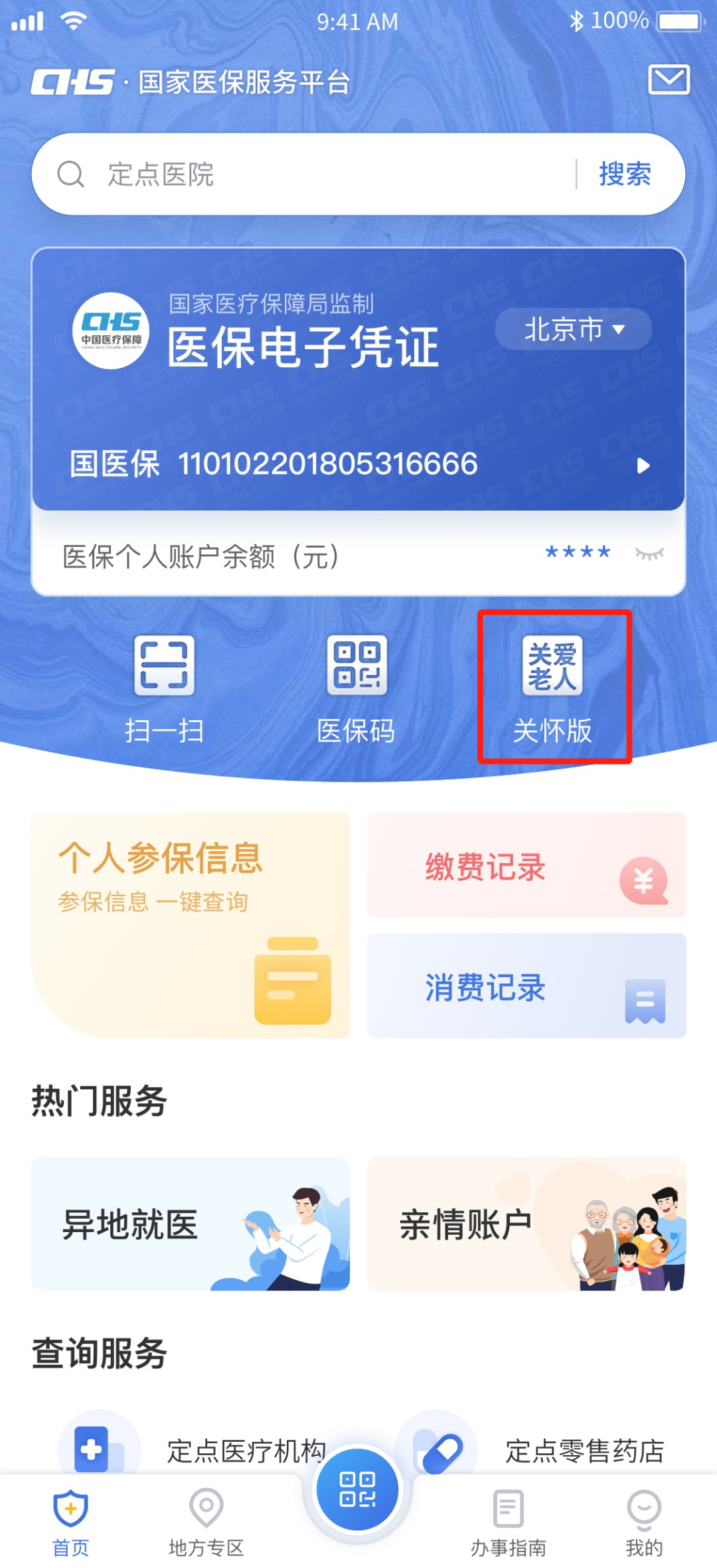Image resolution: width=717 pixels, height=1568 pixels.
Task: Open the 国医保 credential arrow
Action: [x=643, y=465]
